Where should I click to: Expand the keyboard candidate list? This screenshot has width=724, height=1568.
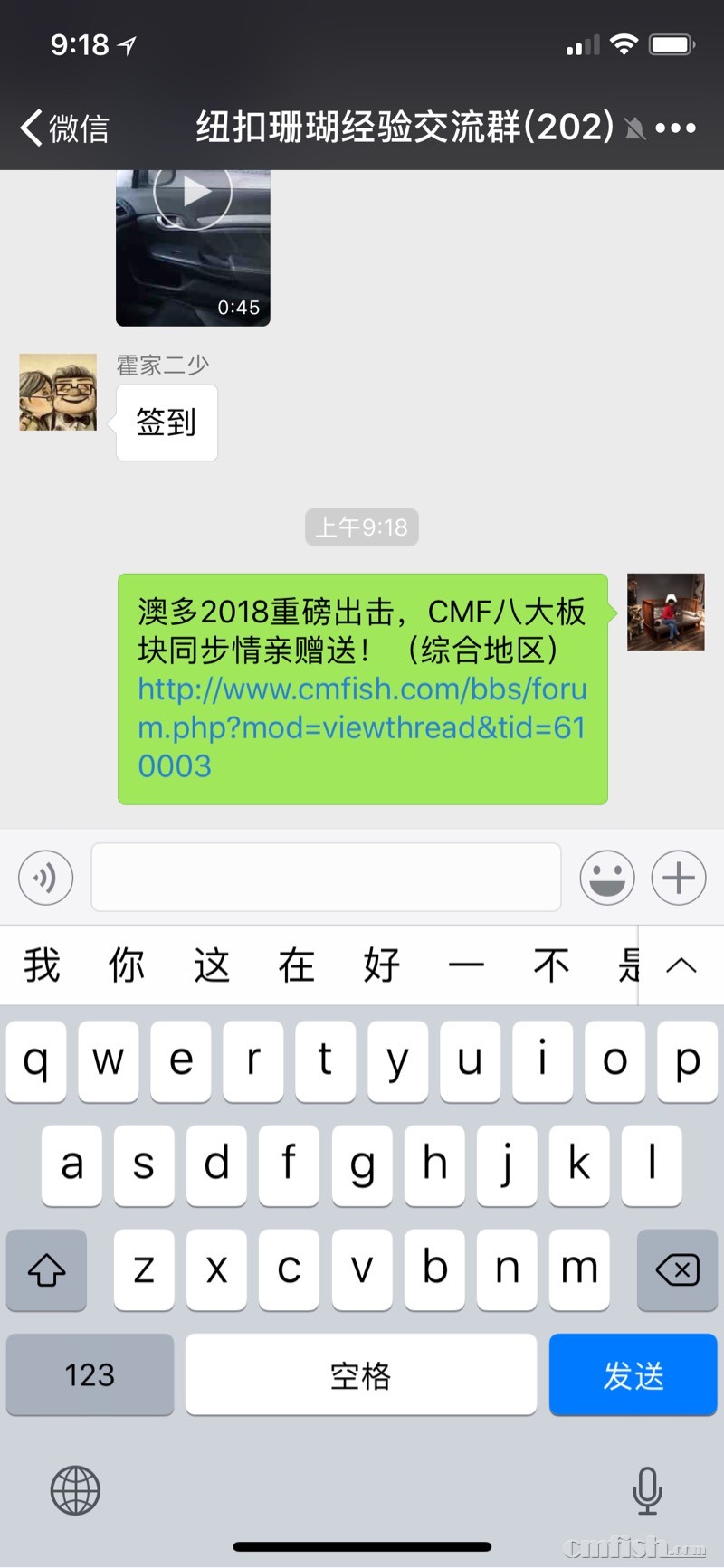coord(681,965)
